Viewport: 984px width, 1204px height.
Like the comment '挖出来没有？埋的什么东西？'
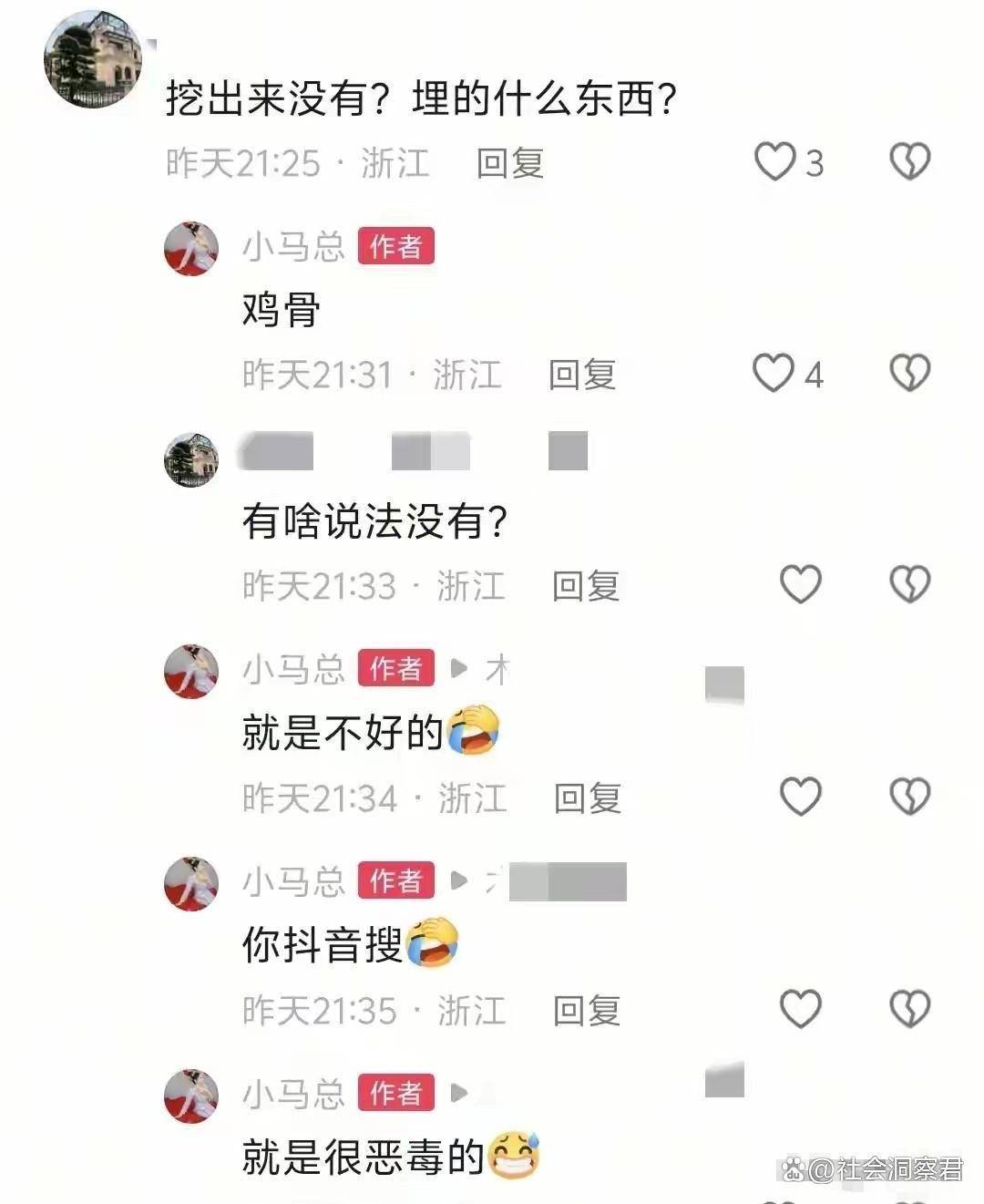[x=774, y=162]
